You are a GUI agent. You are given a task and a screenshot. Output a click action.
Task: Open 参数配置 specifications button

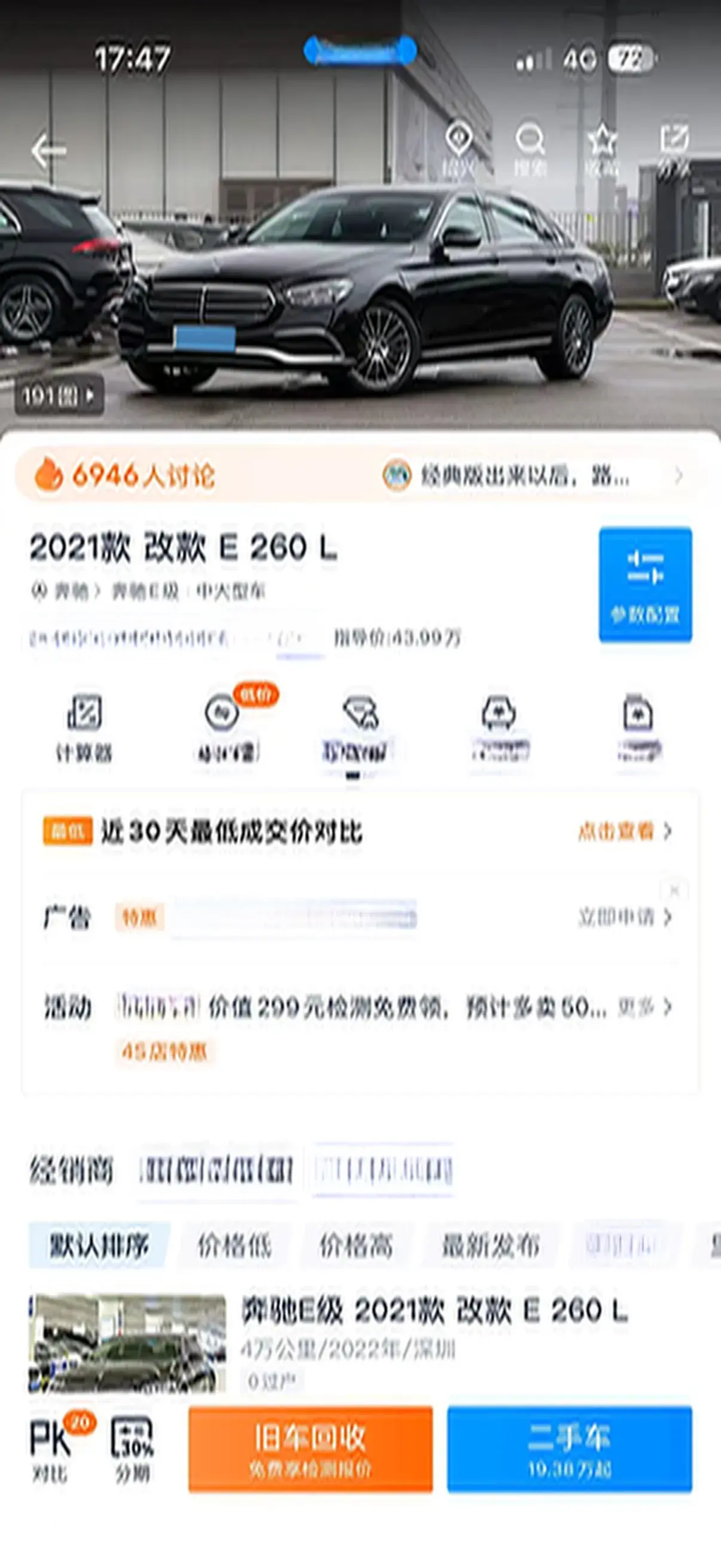pyautogui.click(x=645, y=584)
